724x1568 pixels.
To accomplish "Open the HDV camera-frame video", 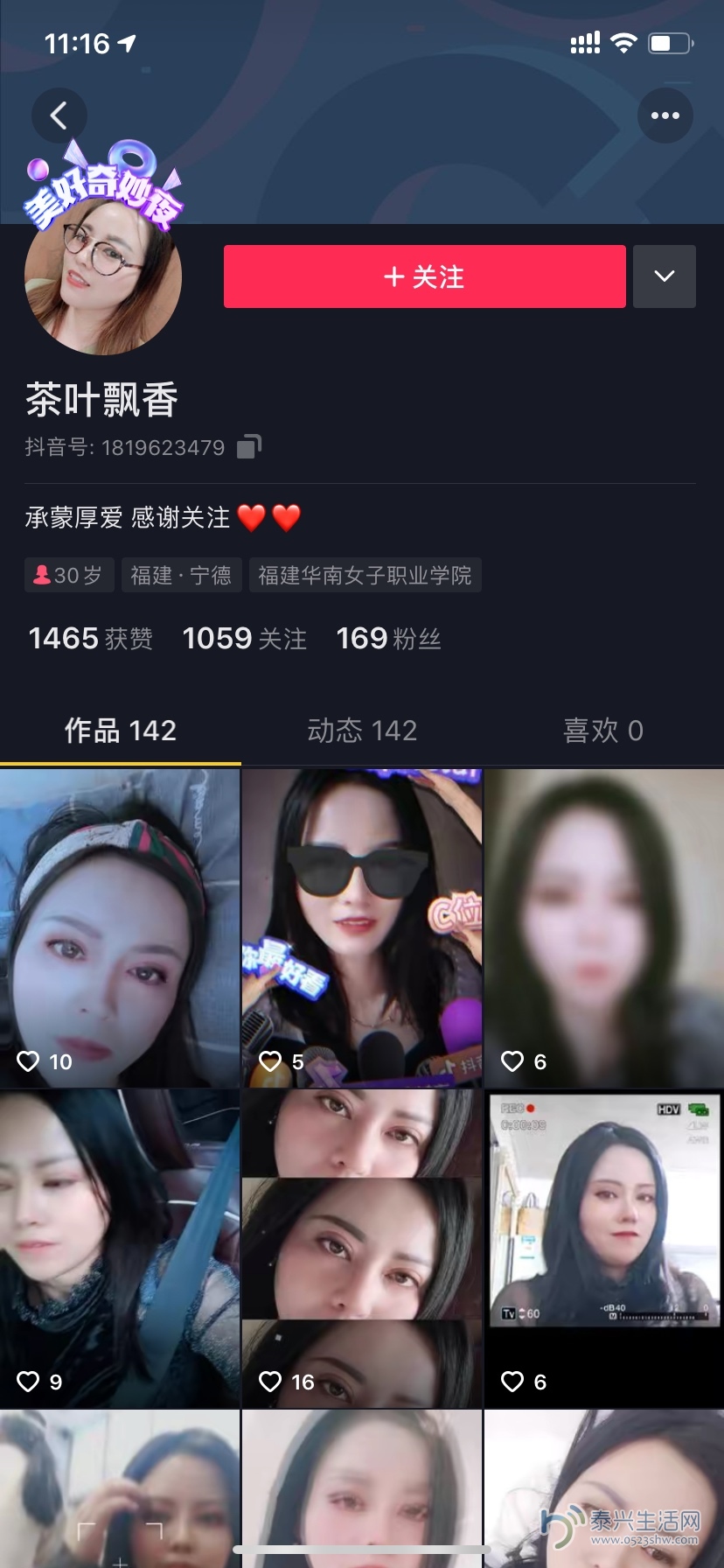I will click(x=603, y=1248).
